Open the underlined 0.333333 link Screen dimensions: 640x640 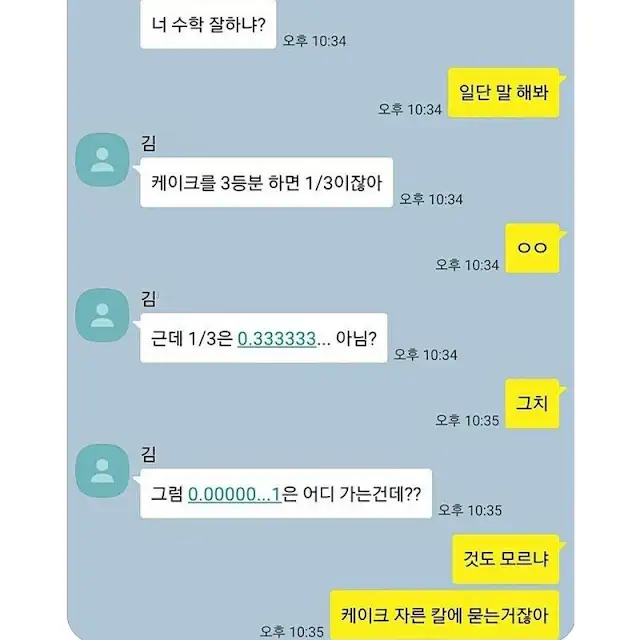[x=276, y=339]
